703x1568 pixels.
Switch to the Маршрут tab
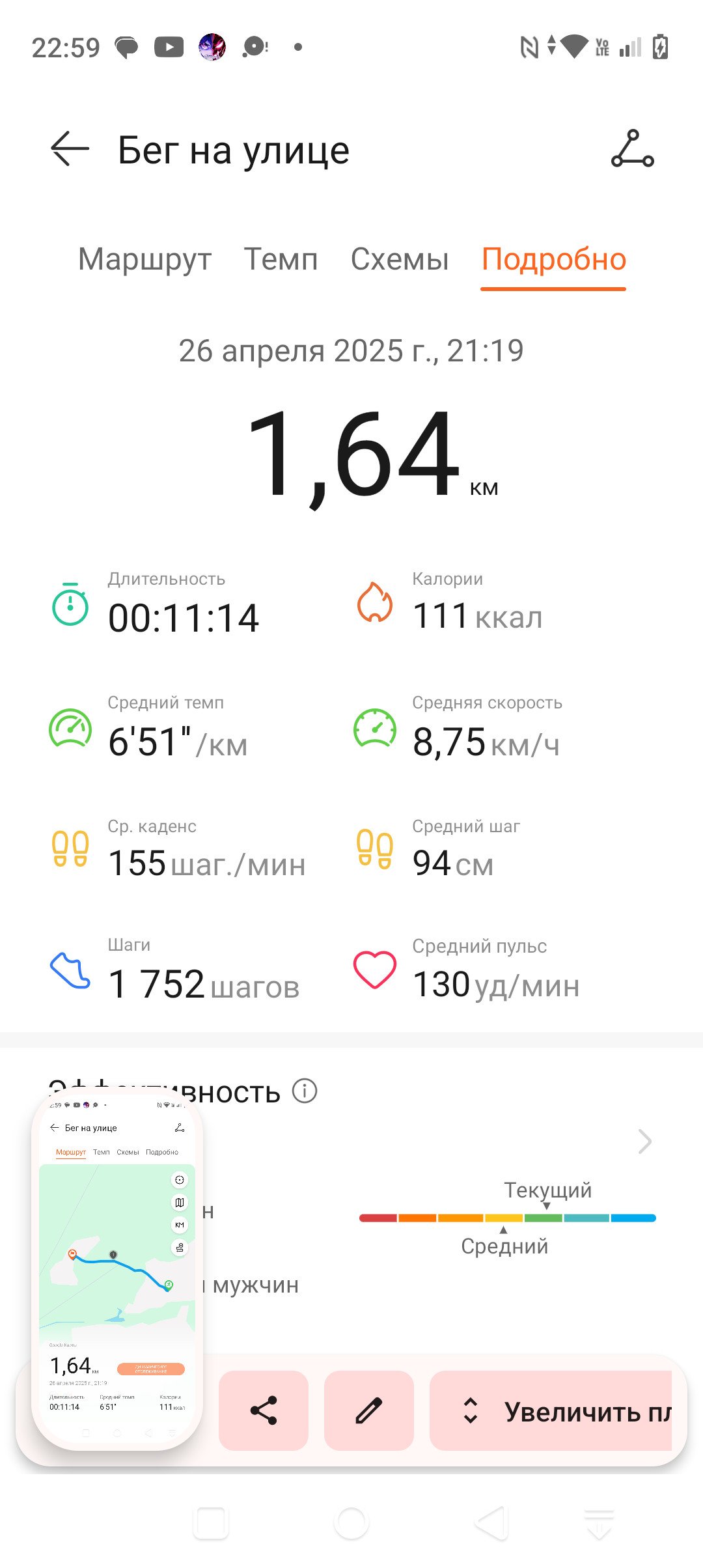(x=145, y=259)
